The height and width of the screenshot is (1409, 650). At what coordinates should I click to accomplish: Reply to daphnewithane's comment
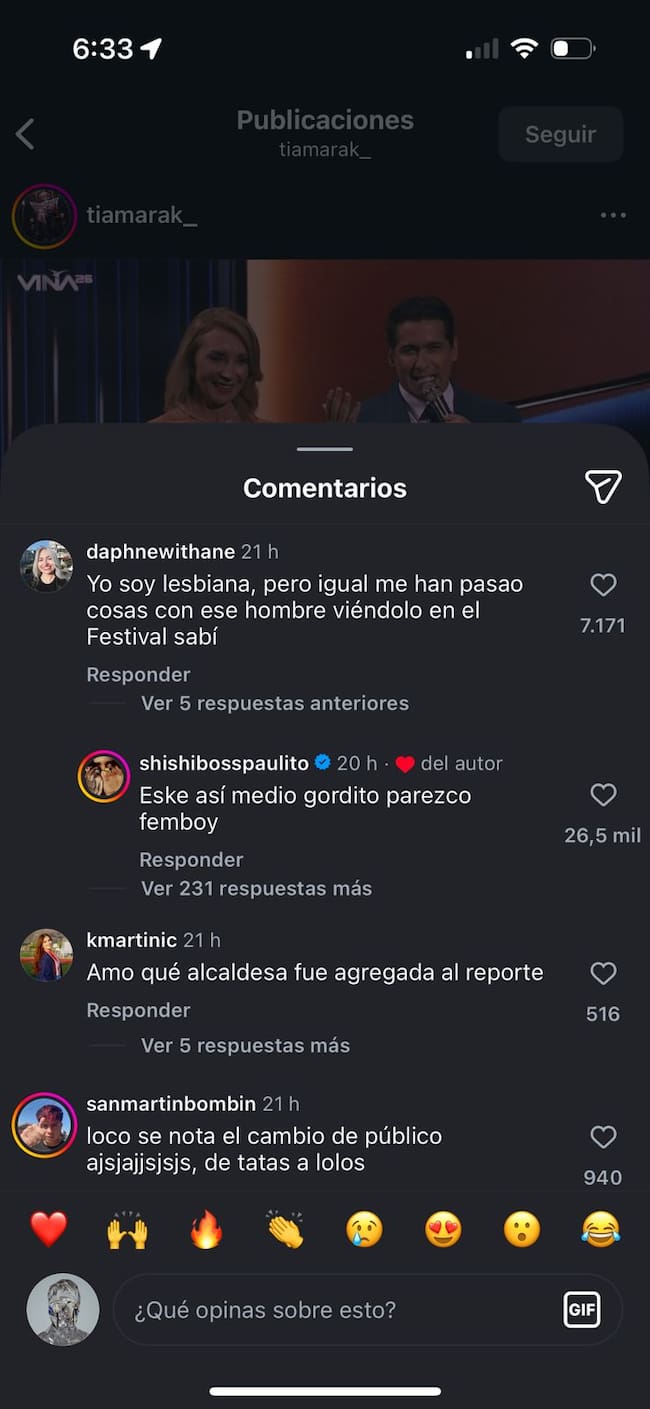138,675
